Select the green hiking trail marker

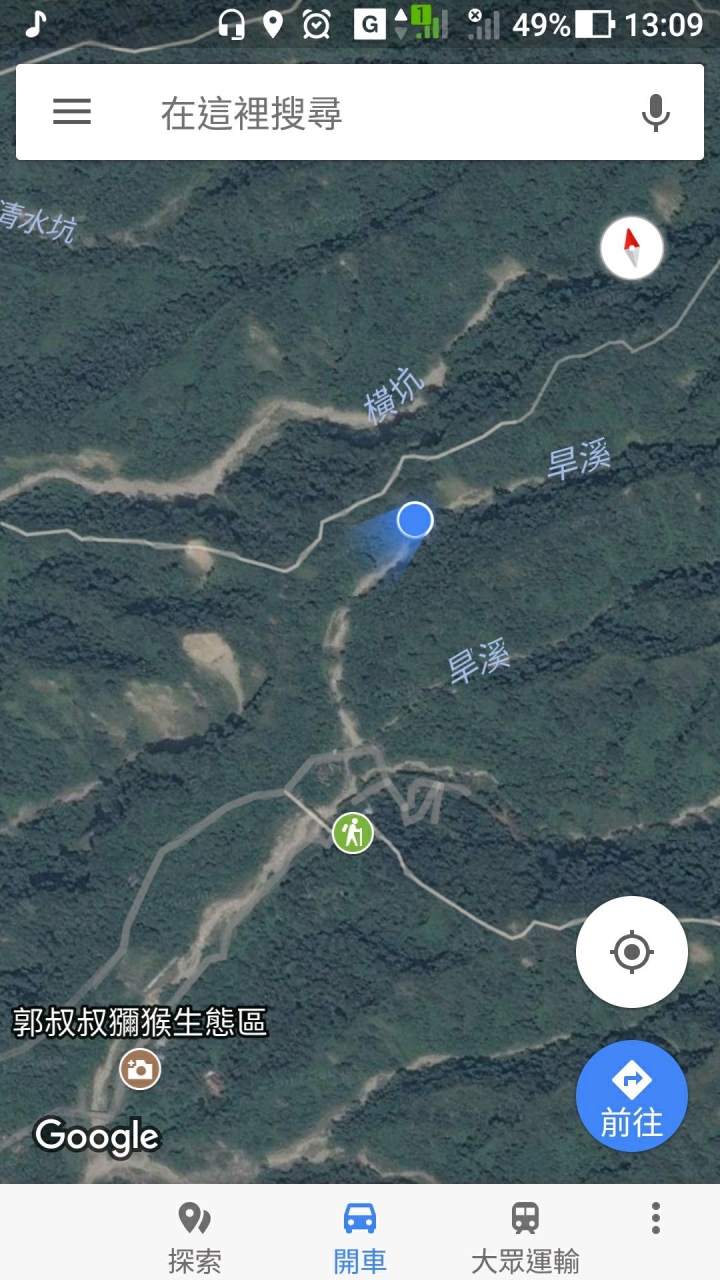(x=352, y=832)
